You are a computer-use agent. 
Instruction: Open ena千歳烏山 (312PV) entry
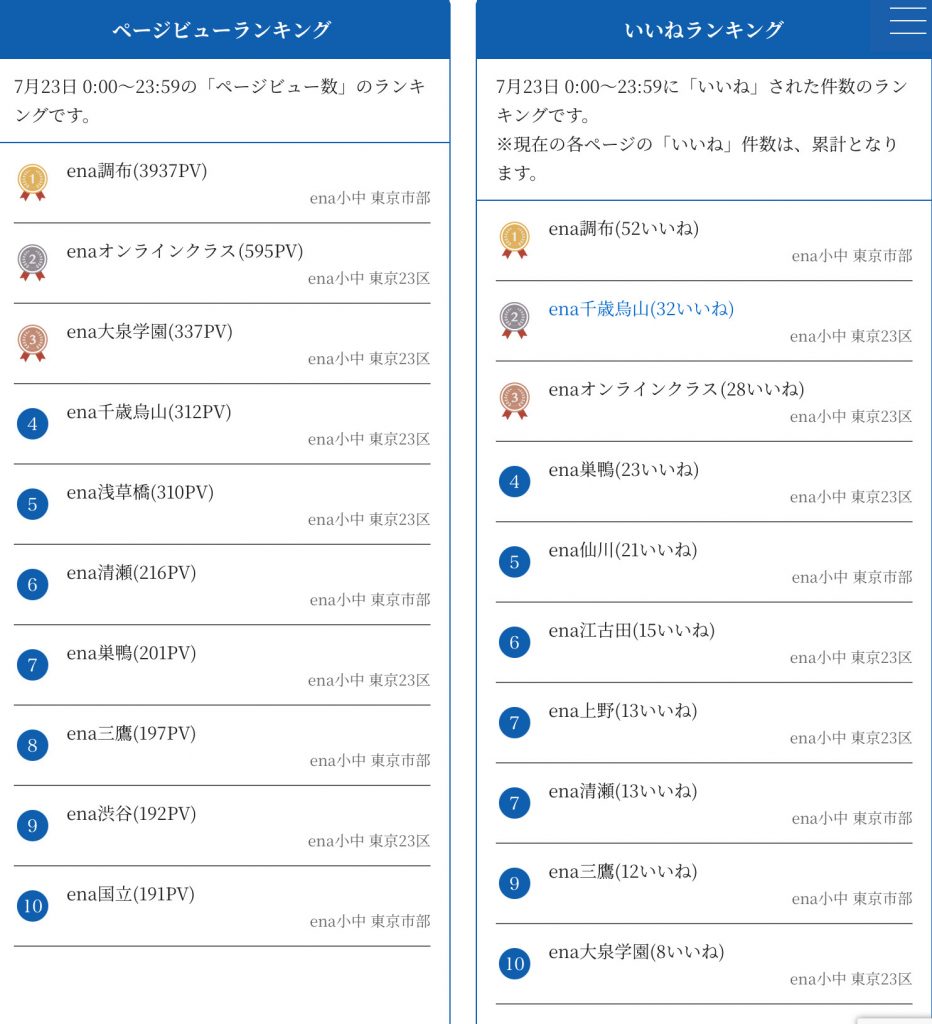coord(149,412)
